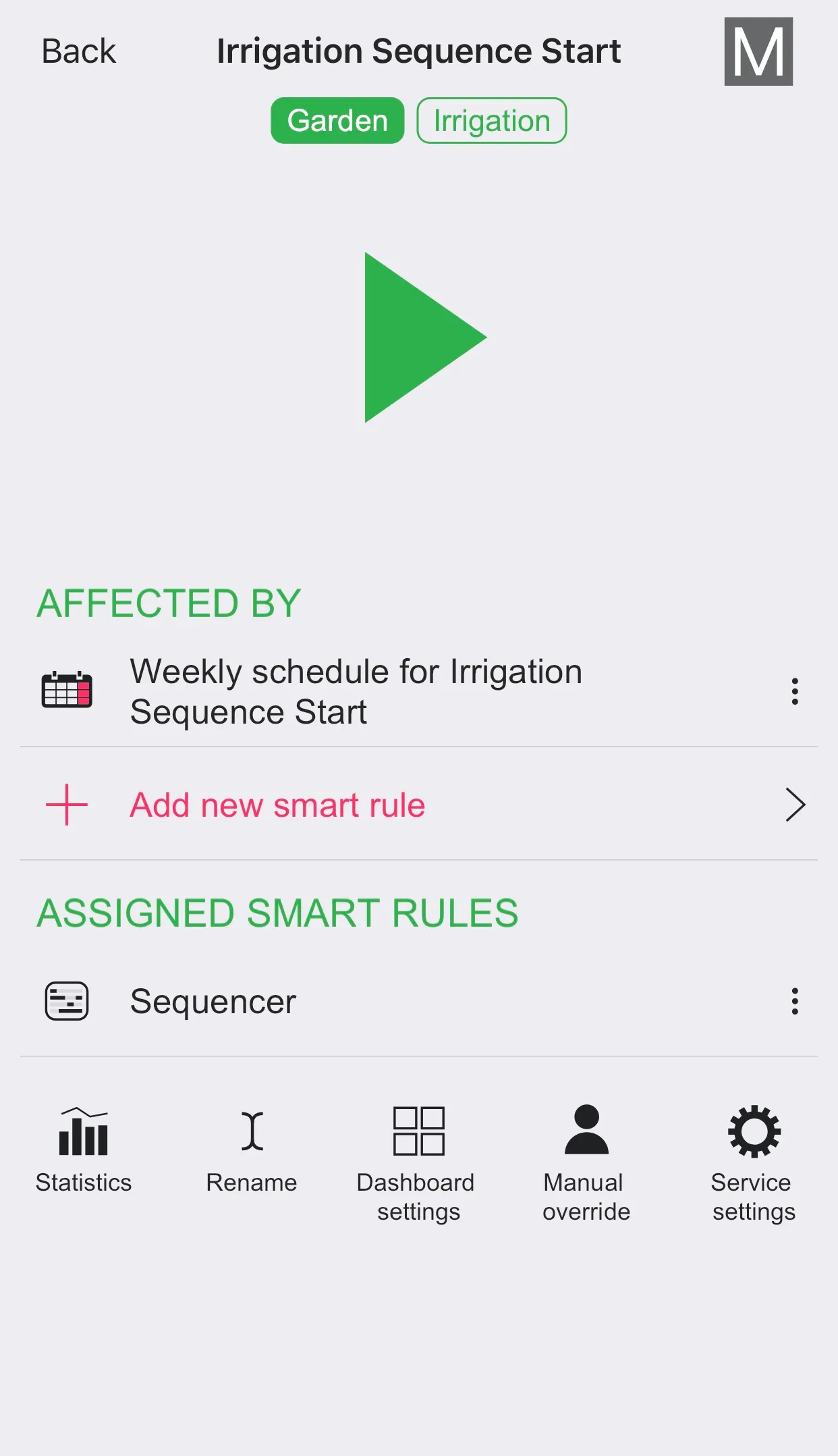This screenshot has height=1456, width=838.
Task: Tap the M icon in the header
Action: pos(758,51)
